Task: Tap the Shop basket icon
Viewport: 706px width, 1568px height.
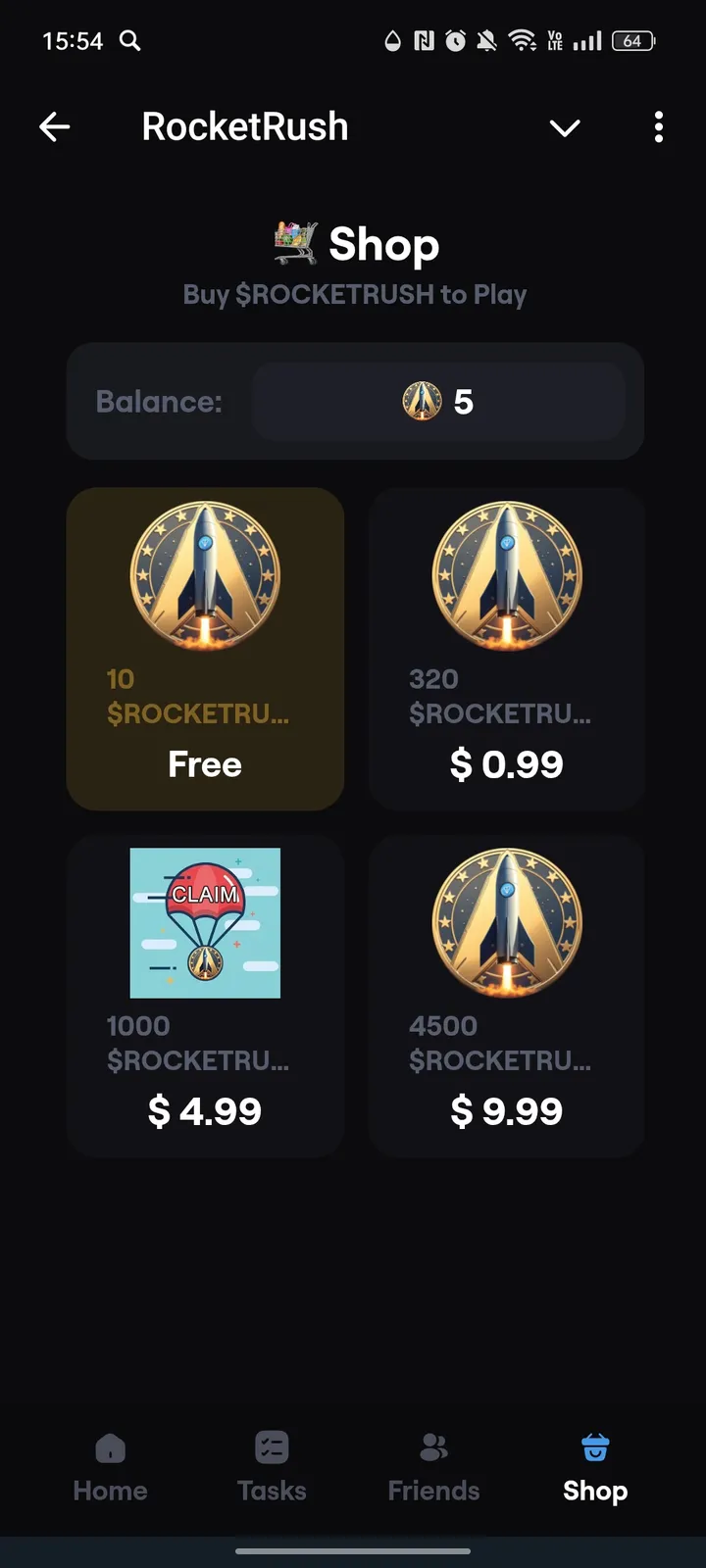Action: (x=594, y=1447)
